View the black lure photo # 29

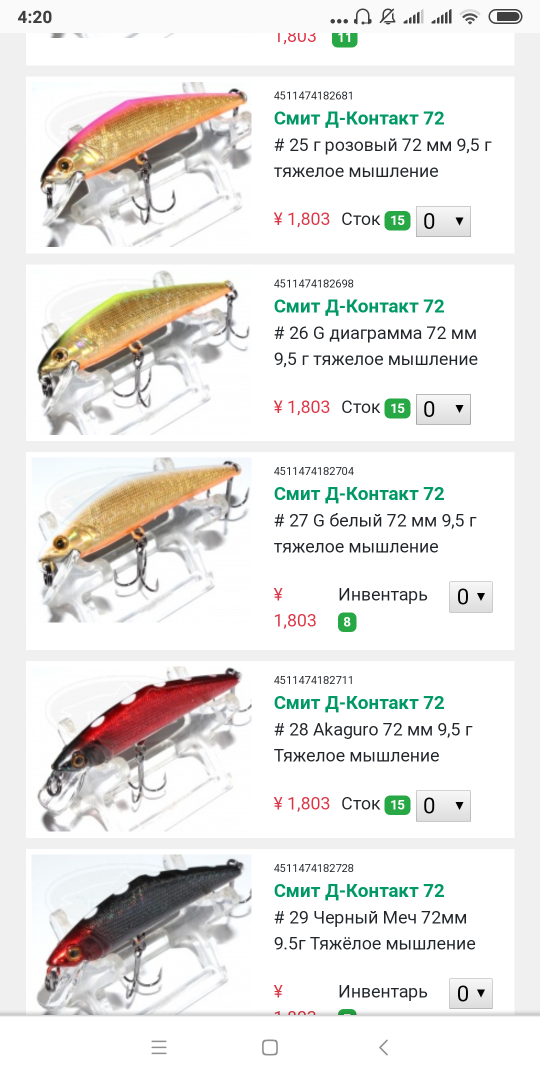click(142, 934)
